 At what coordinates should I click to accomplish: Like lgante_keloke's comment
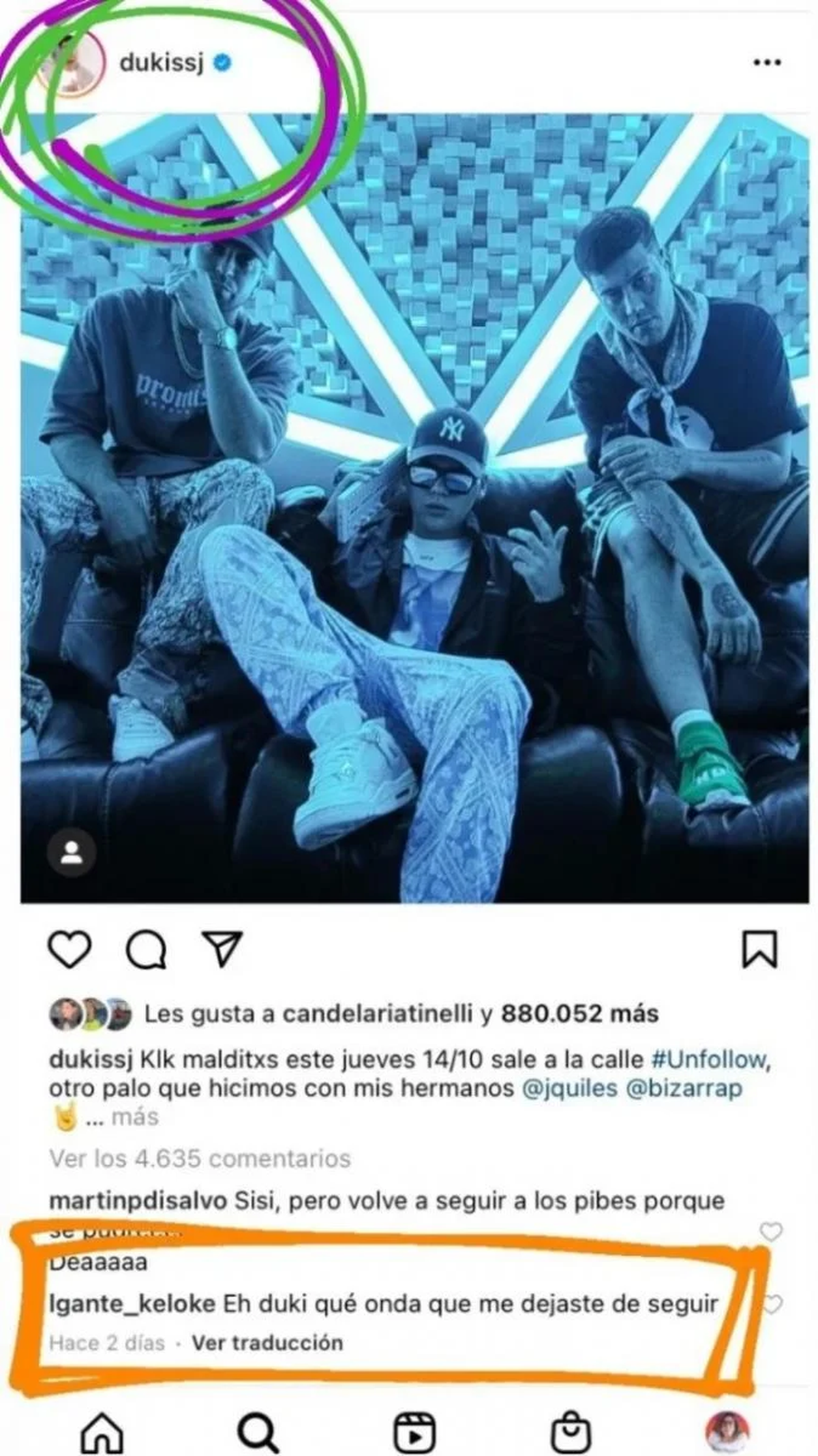pos(772,1305)
